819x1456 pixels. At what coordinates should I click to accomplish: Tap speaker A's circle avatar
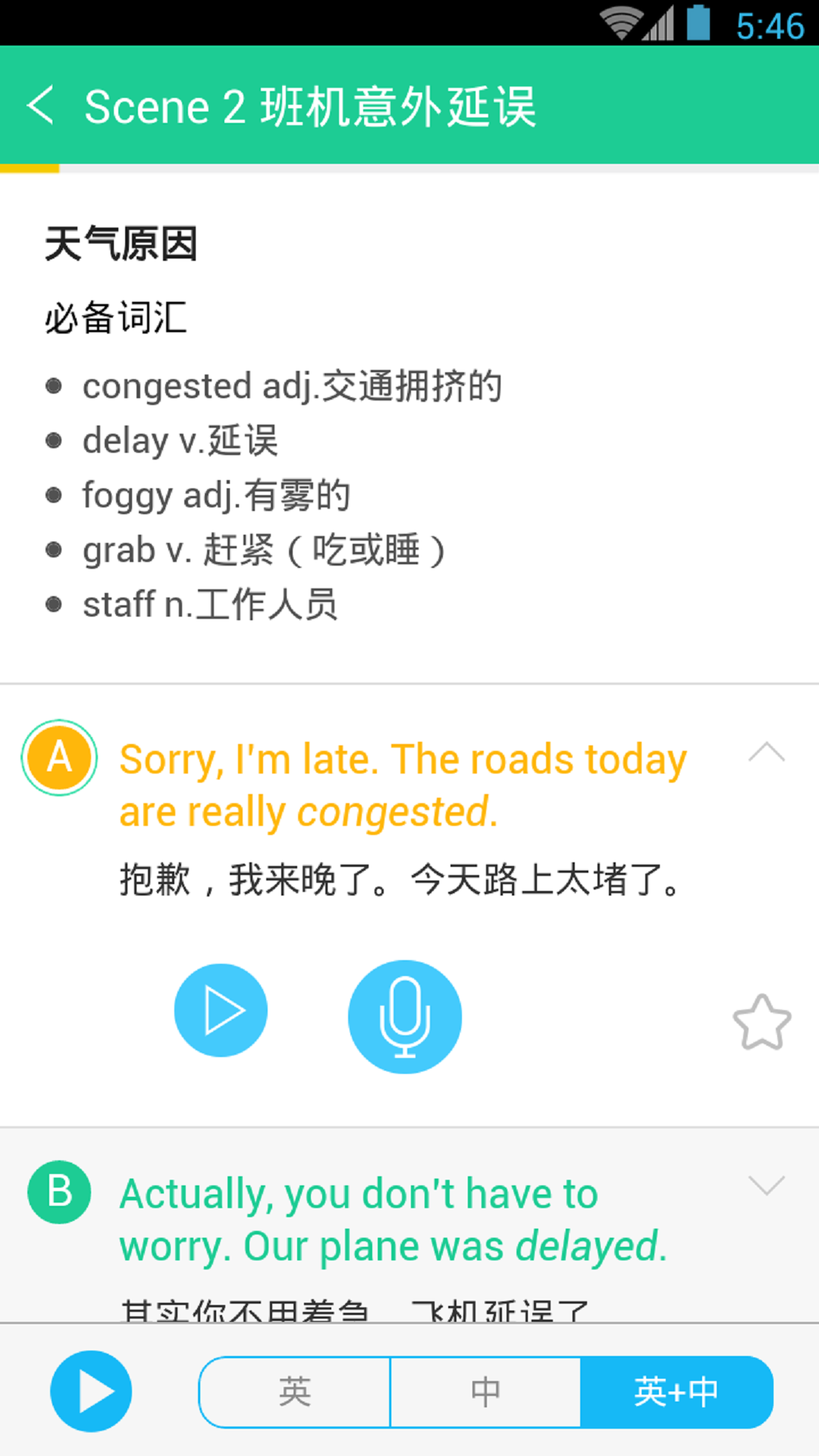point(58,756)
